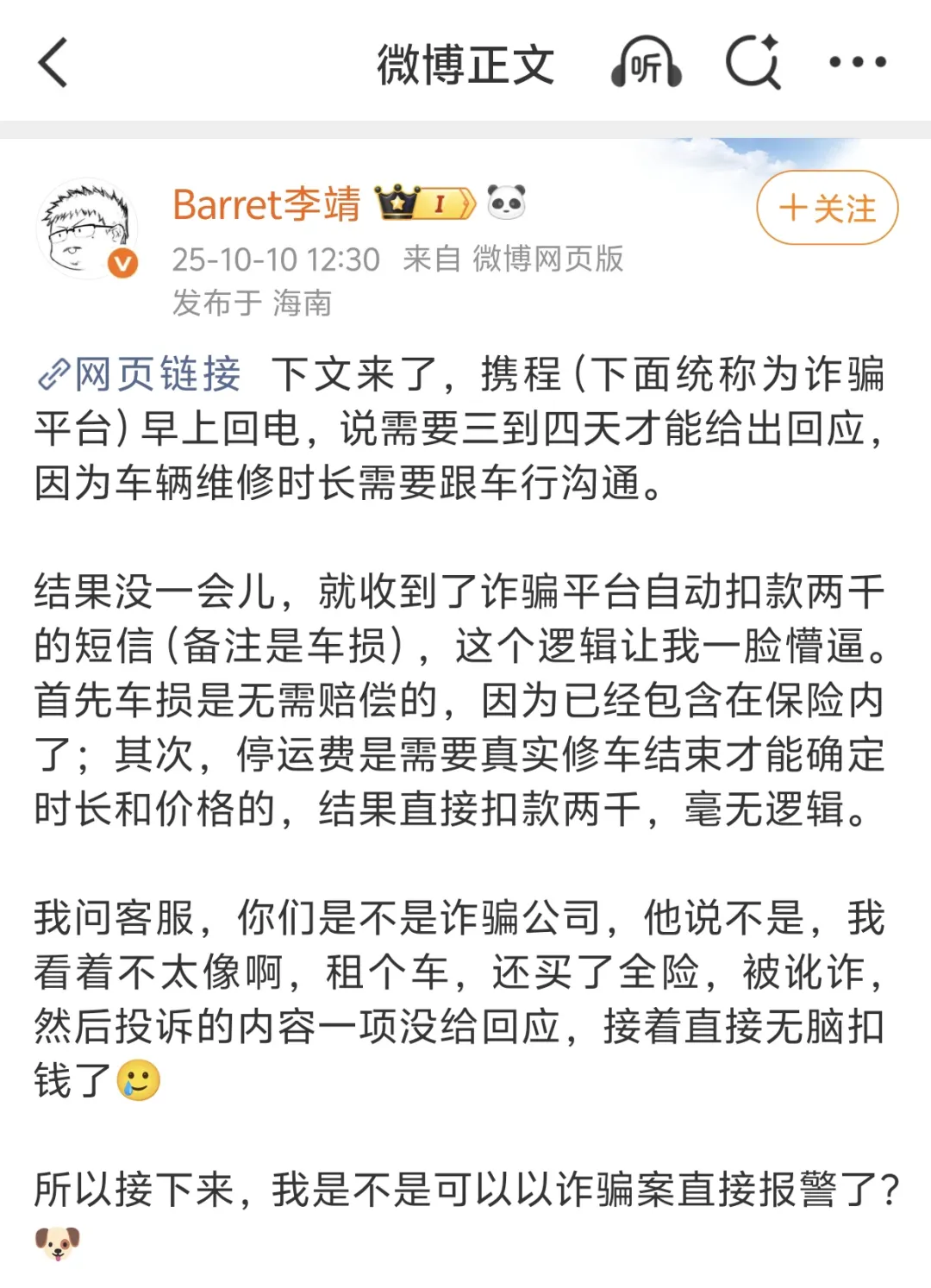
Task: Follow Barret李靖 with the 关注 button
Action: pyautogui.click(x=827, y=208)
